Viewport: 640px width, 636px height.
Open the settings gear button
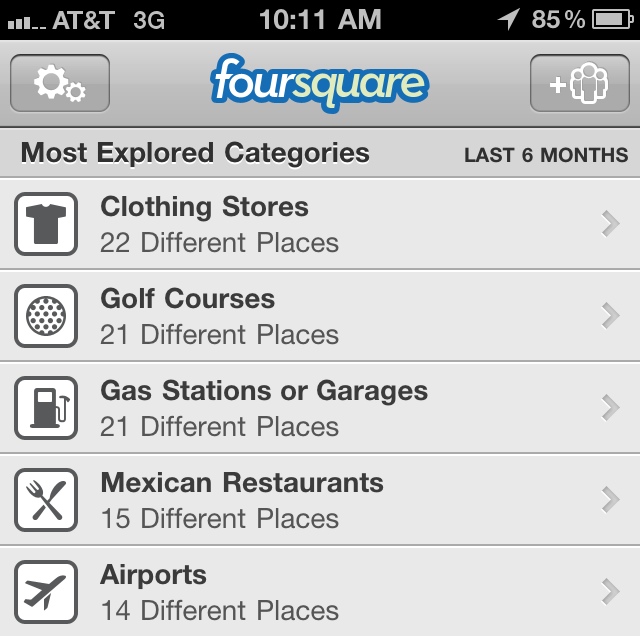[x=60, y=83]
